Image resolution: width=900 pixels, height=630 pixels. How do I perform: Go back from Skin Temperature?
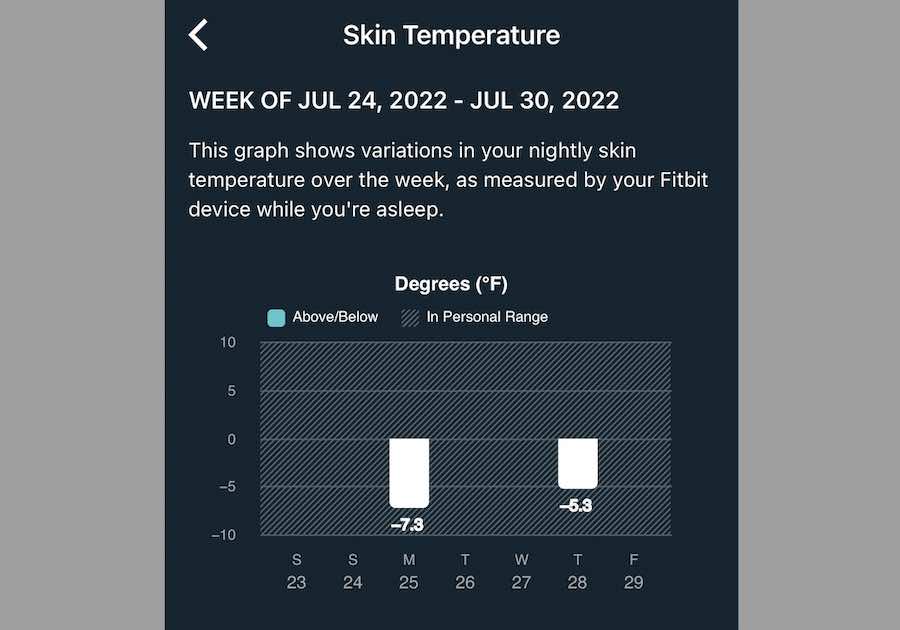198,35
